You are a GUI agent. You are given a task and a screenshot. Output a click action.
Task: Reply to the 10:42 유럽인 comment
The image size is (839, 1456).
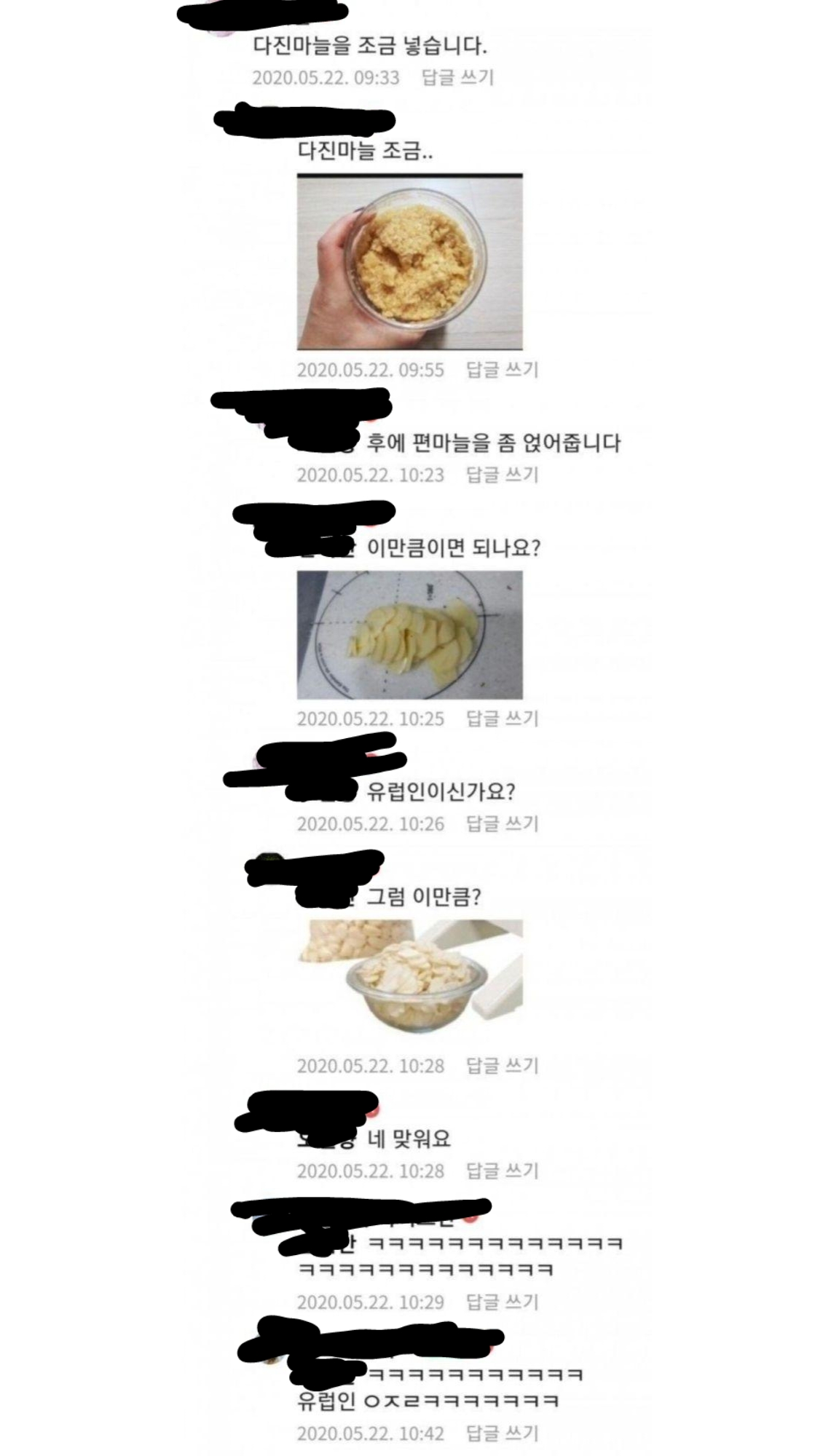[502, 1433]
